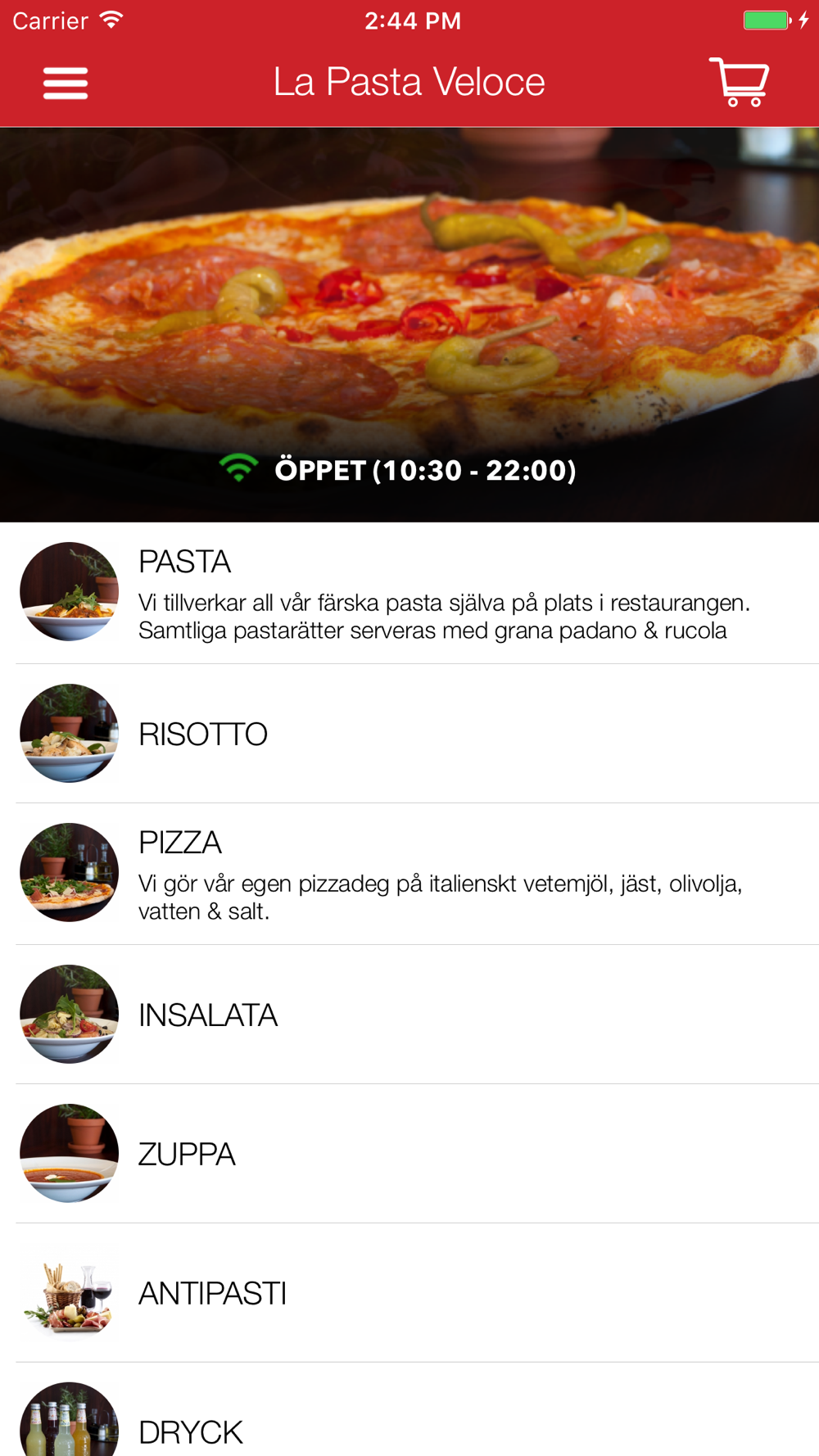Open the PASTA category
This screenshot has width=819, height=1456.
pos(409,593)
